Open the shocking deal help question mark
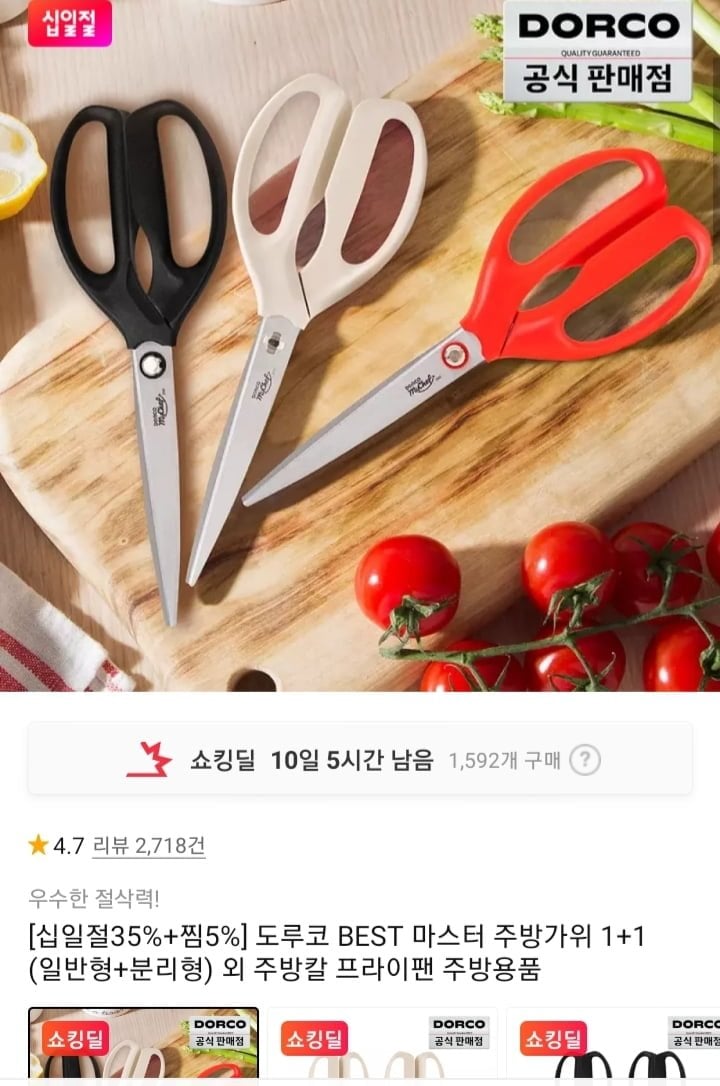 pos(585,761)
